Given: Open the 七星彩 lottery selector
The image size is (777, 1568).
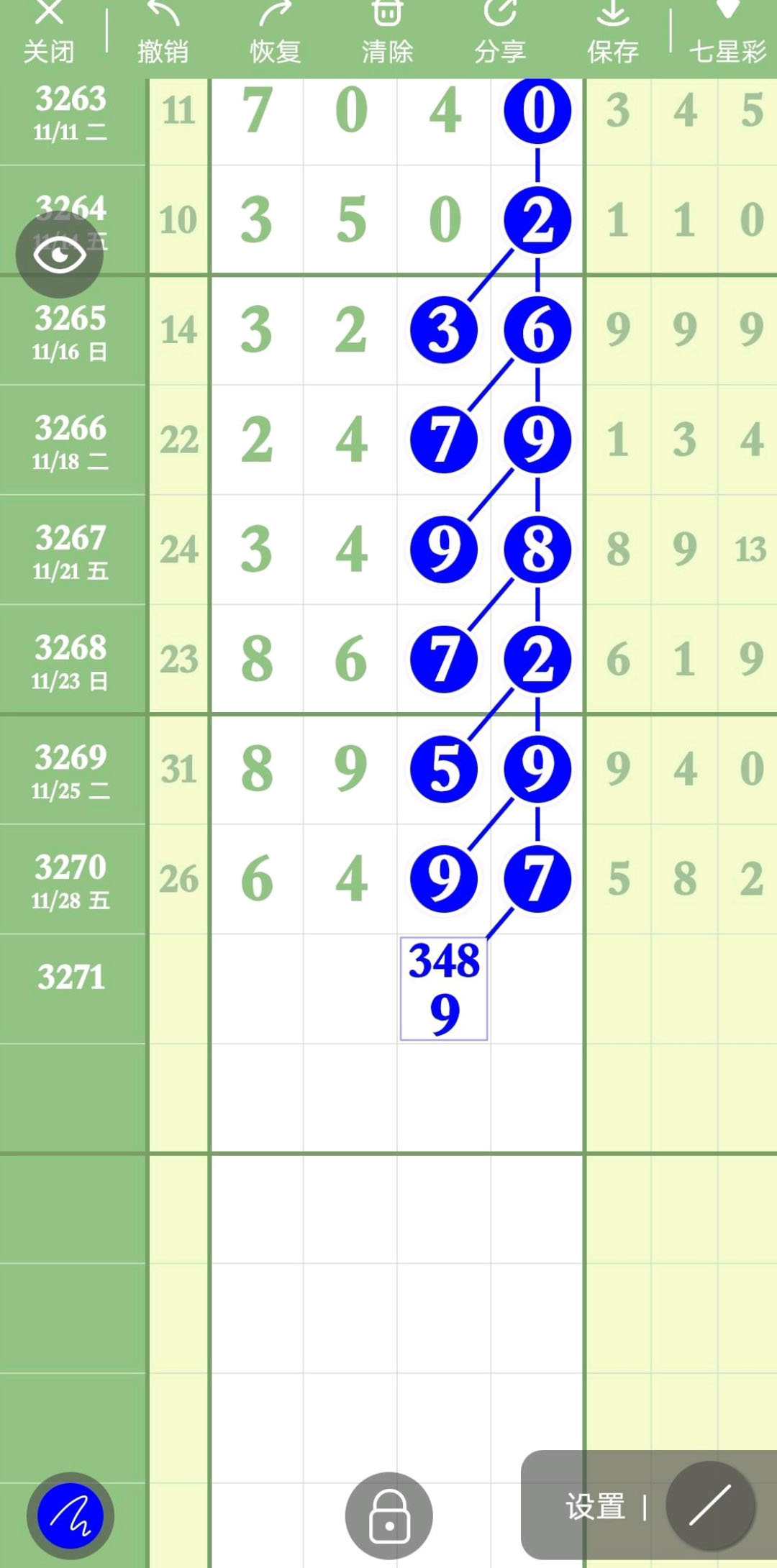Looking at the screenshot, I should (727, 36).
